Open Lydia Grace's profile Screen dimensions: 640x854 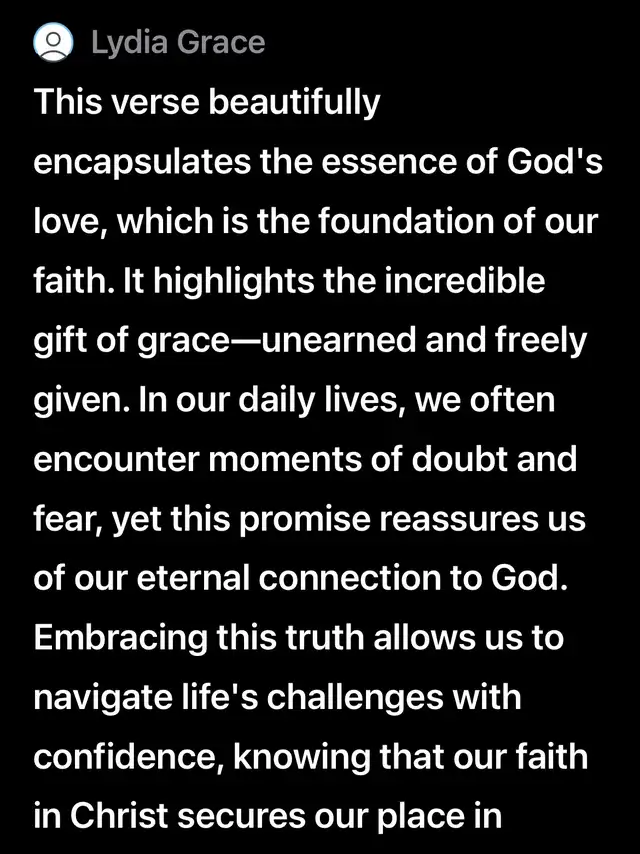(x=177, y=42)
